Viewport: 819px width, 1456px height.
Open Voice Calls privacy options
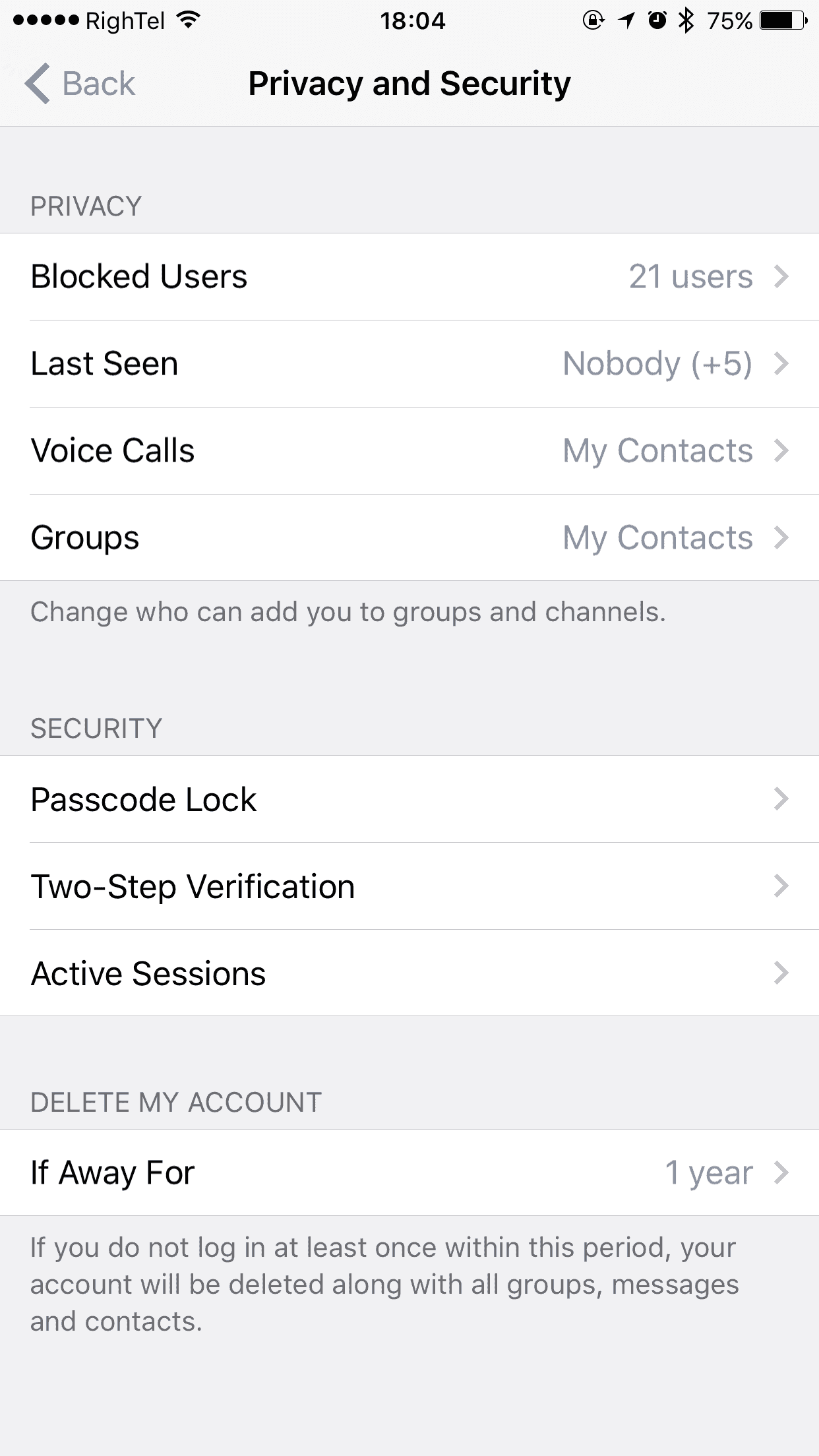pyautogui.click(x=409, y=450)
